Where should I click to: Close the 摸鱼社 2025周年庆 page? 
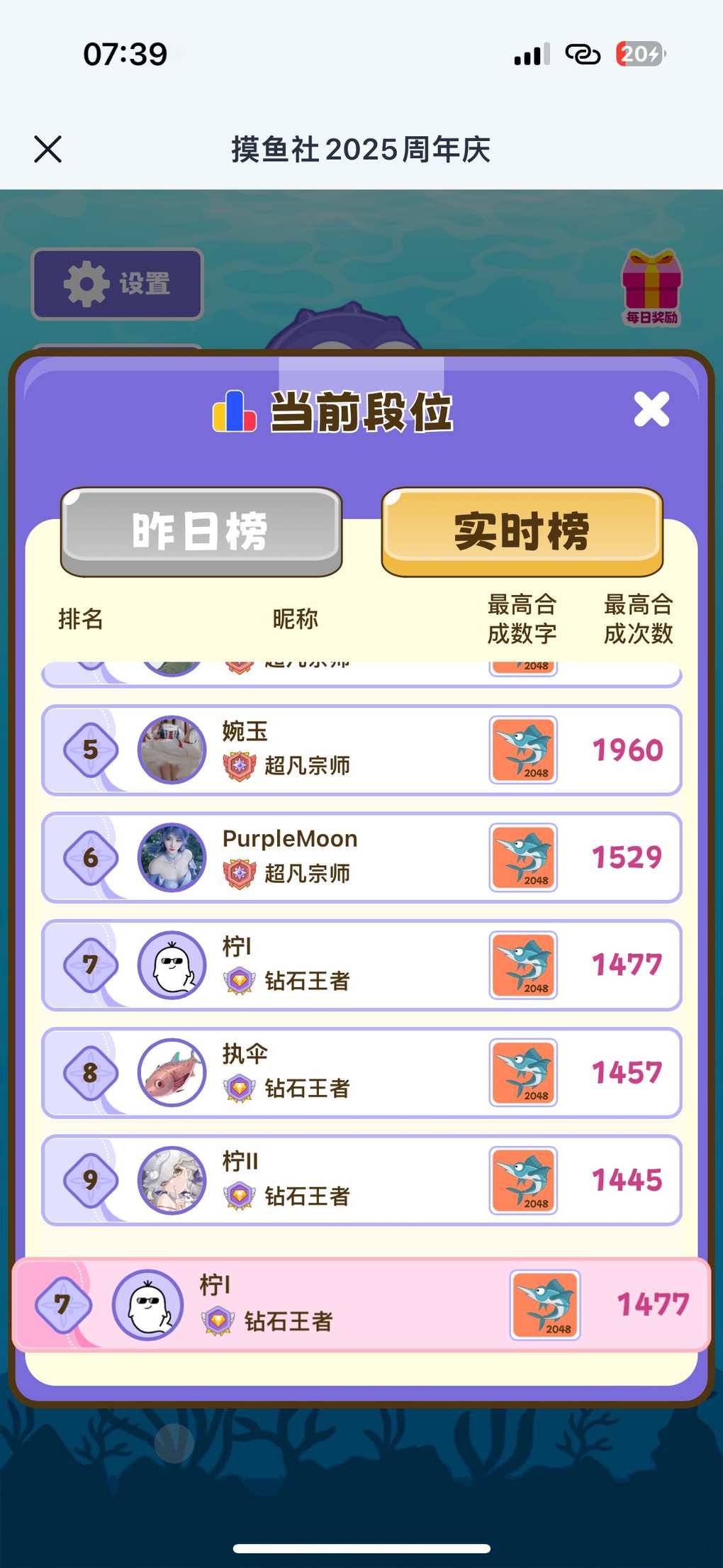pyautogui.click(x=48, y=149)
